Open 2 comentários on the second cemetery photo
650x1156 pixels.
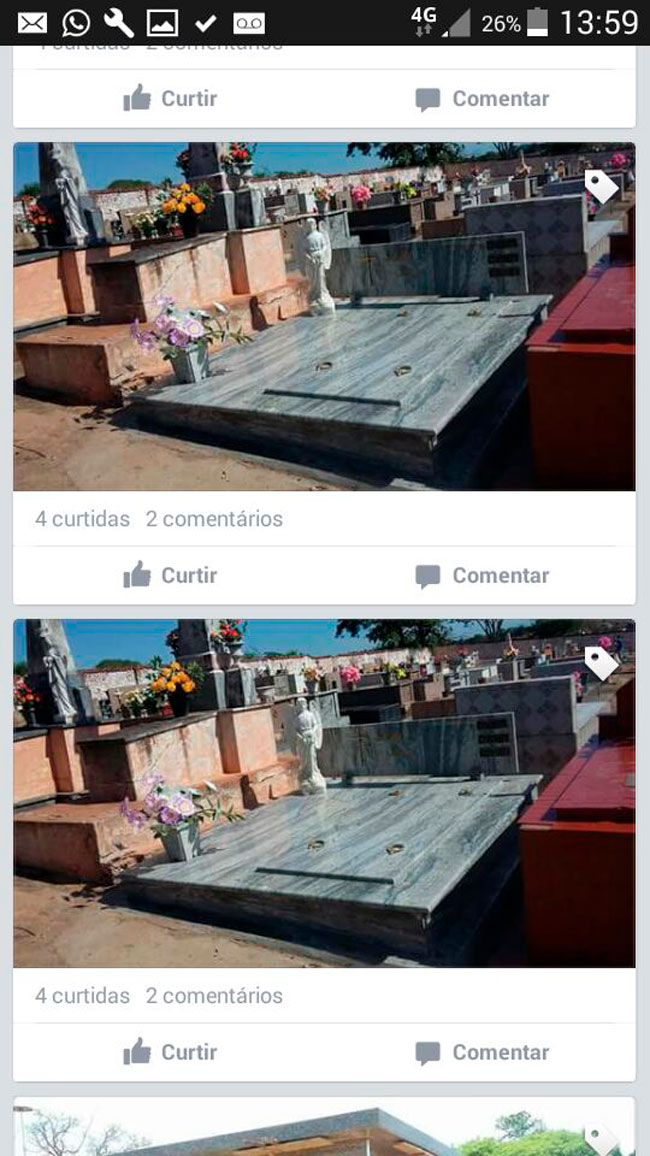tap(214, 995)
